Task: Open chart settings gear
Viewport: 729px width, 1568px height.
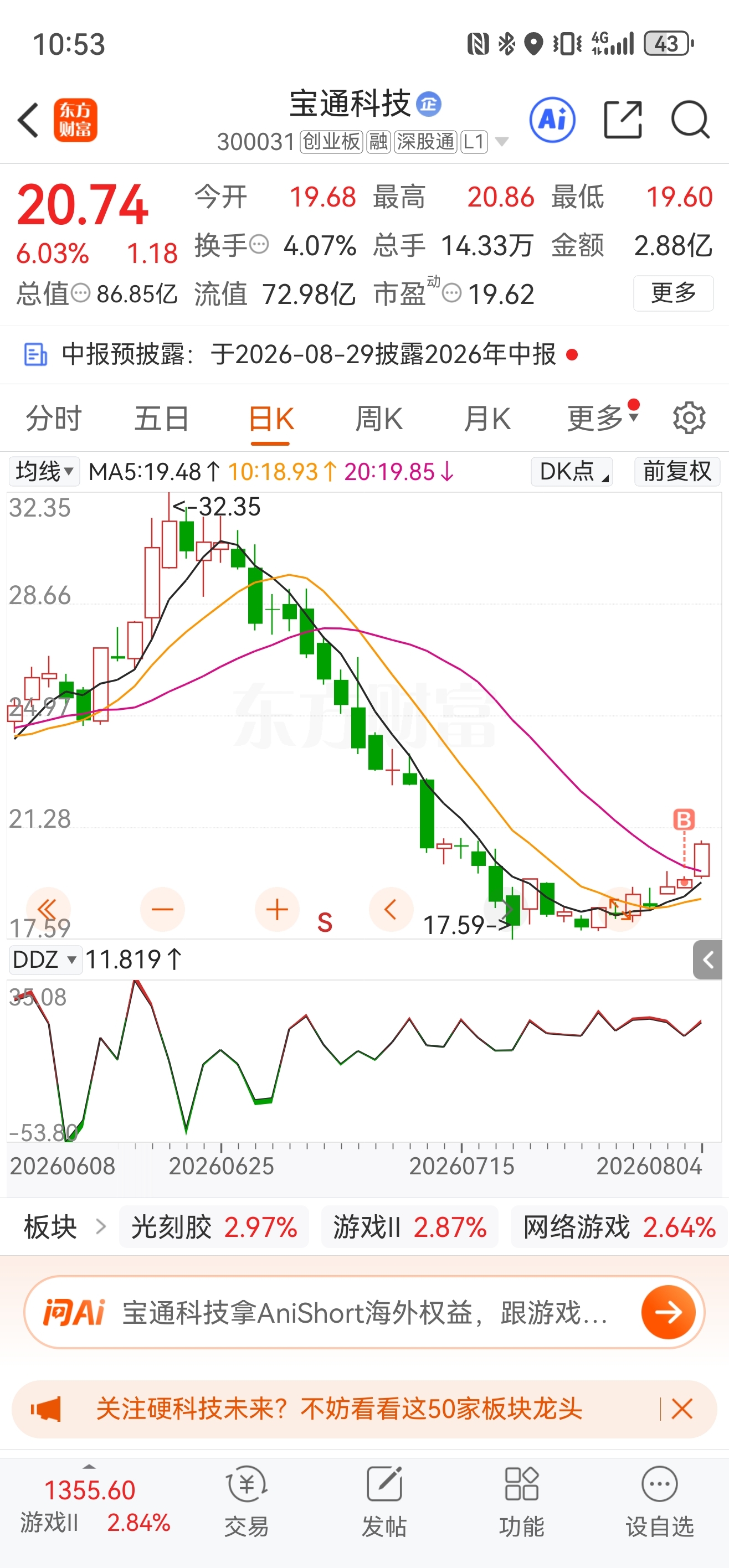Action: (x=689, y=418)
